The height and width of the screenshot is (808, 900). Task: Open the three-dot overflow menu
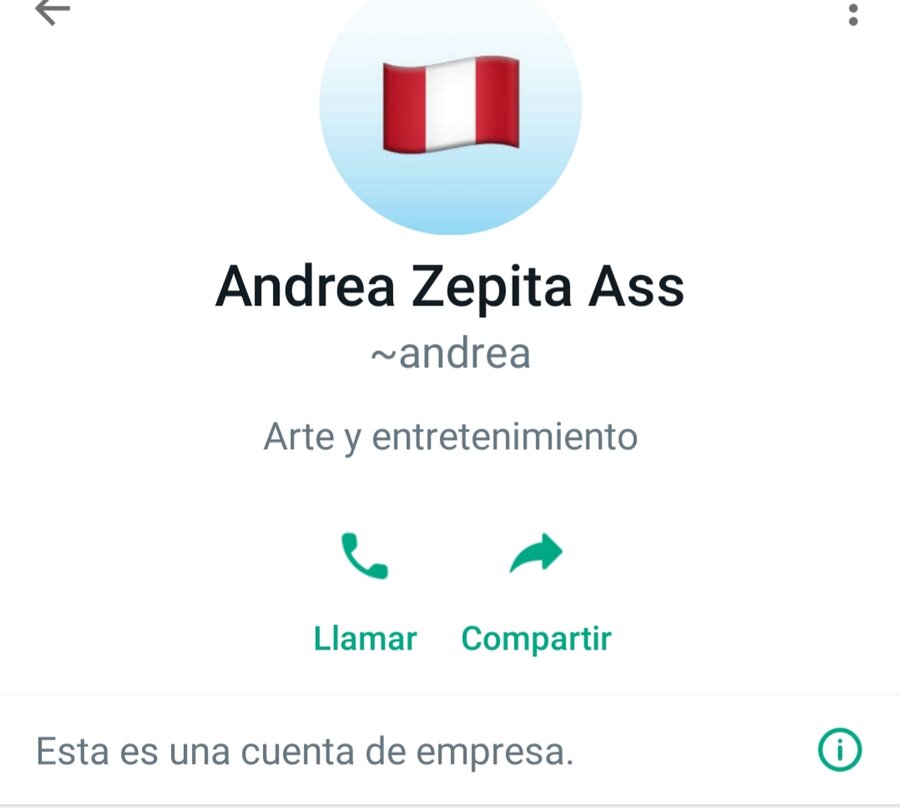pos(853,14)
